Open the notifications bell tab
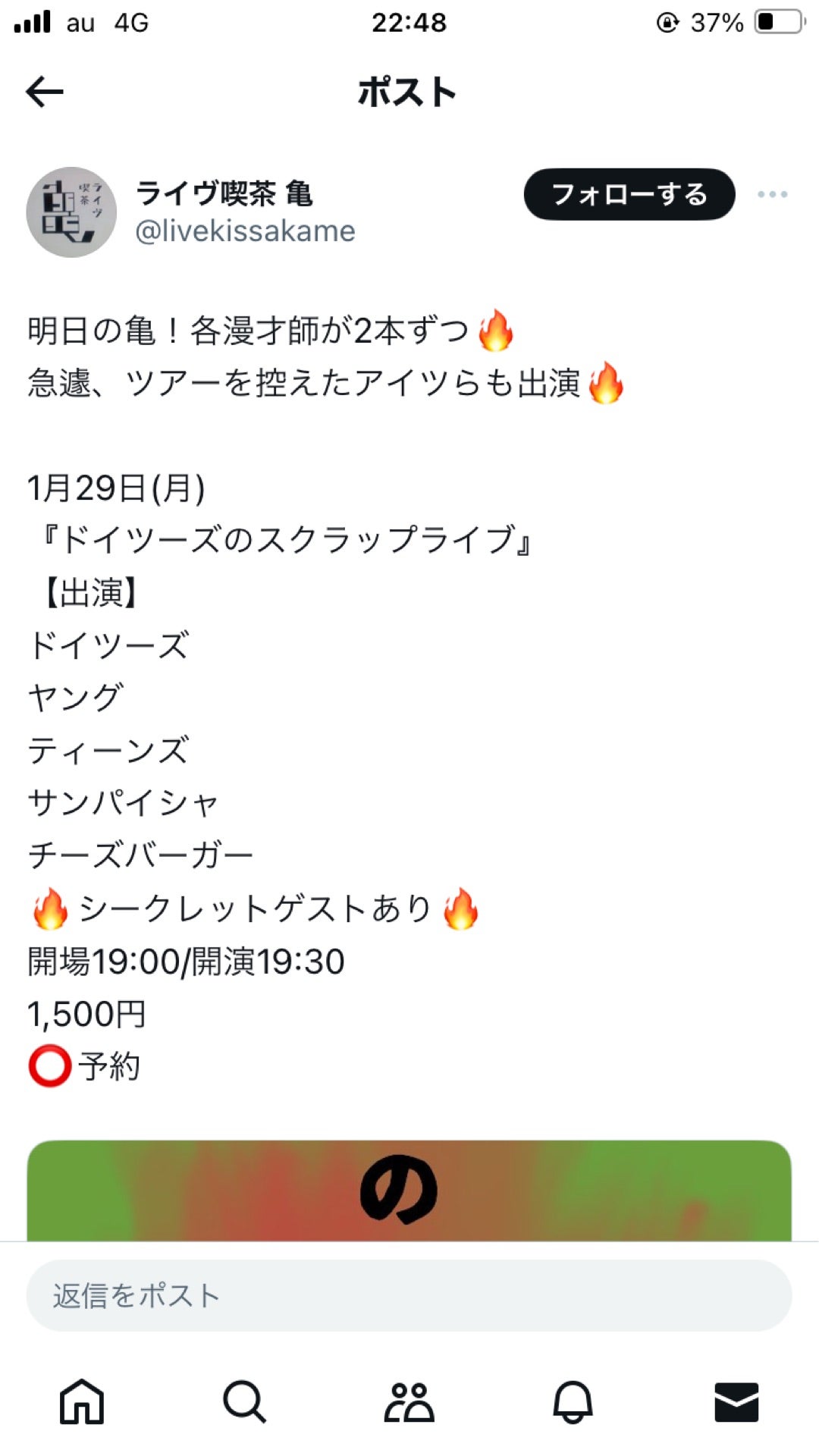Screen dimensions: 819x1456 coord(573,1401)
